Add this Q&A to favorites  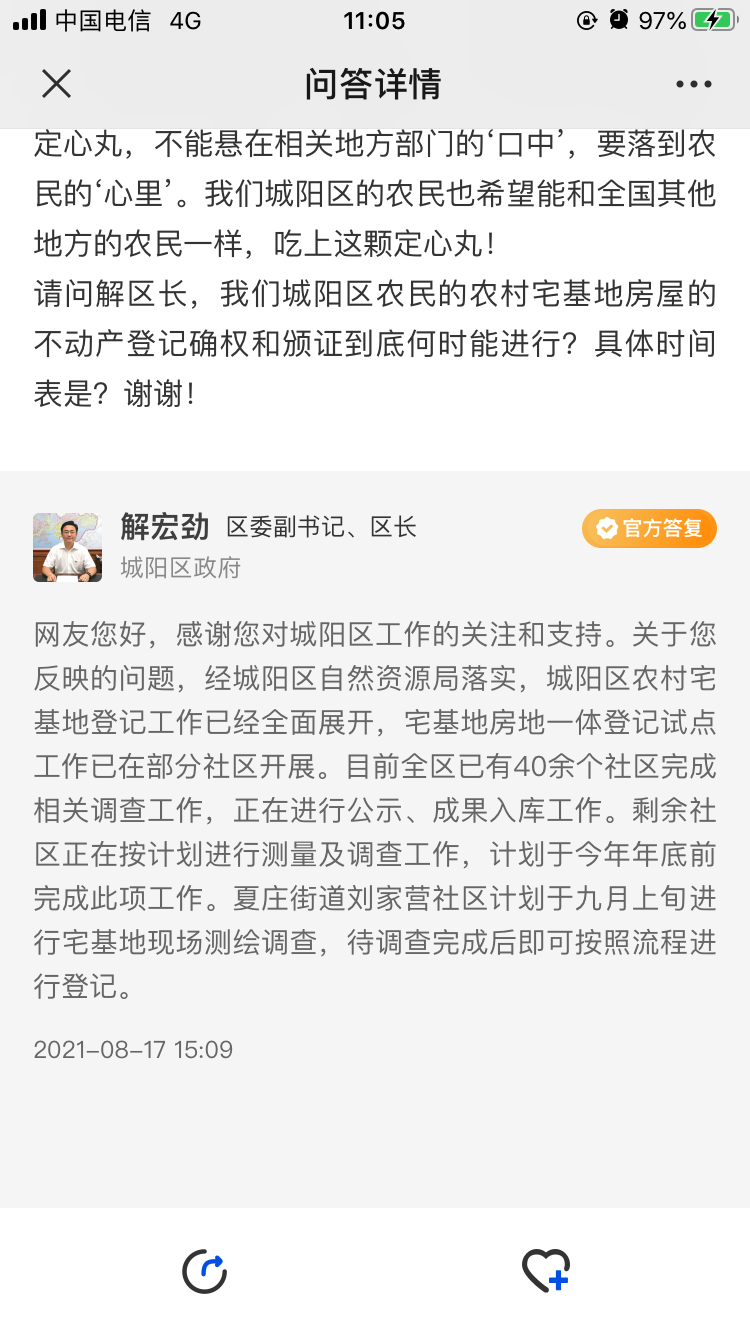546,1271
